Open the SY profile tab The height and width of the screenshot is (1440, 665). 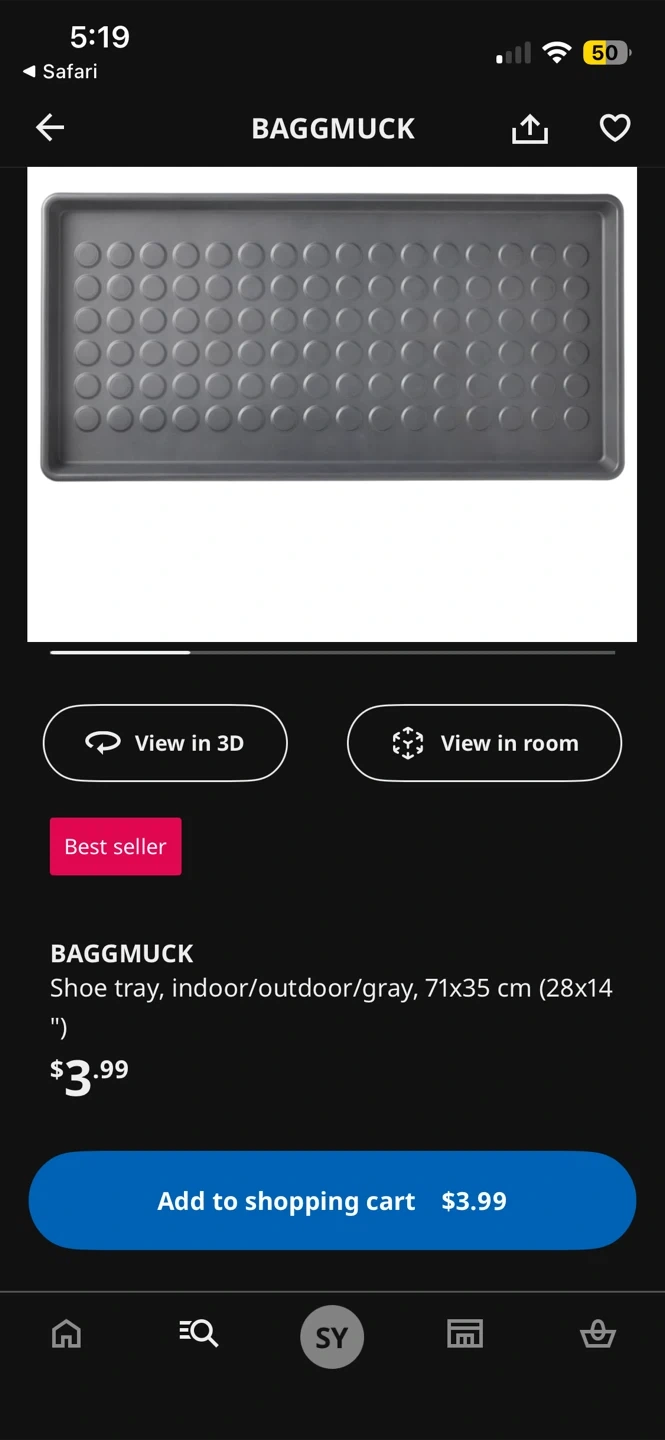[332, 1337]
